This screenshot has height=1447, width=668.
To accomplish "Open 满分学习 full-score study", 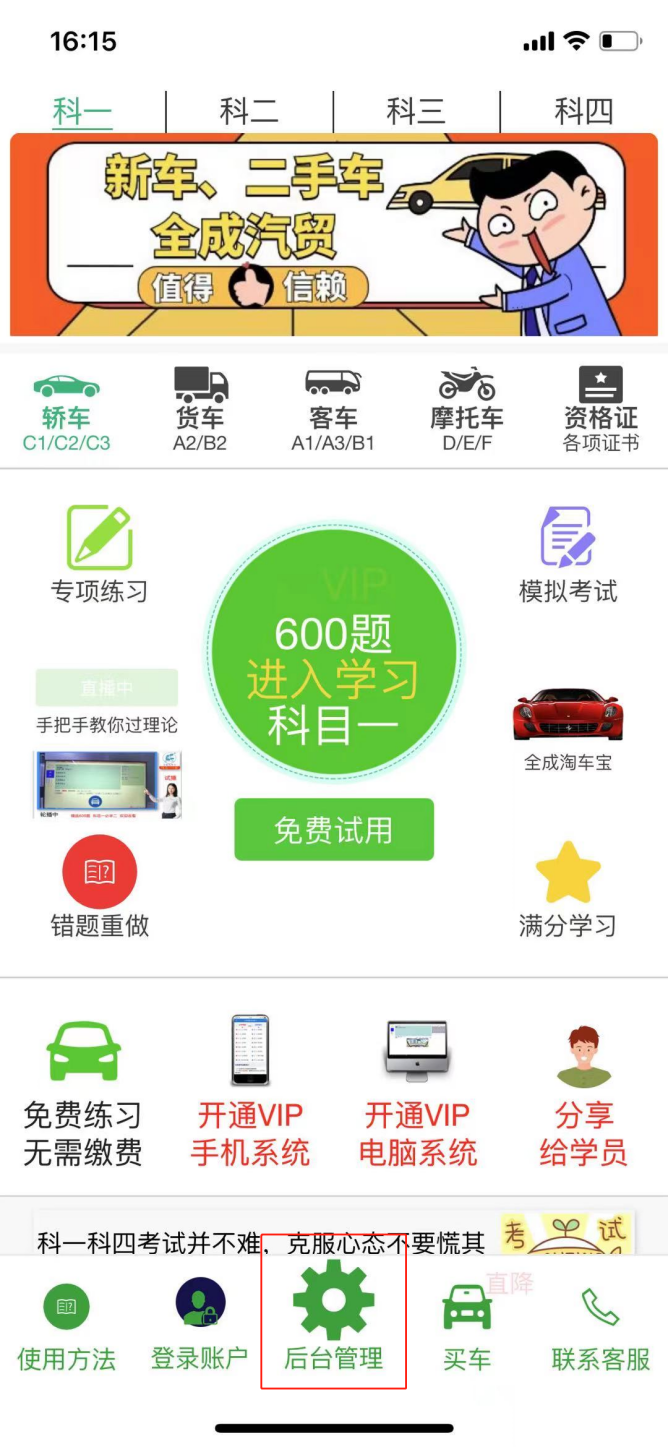I will pyautogui.click(x=567, y=888).
